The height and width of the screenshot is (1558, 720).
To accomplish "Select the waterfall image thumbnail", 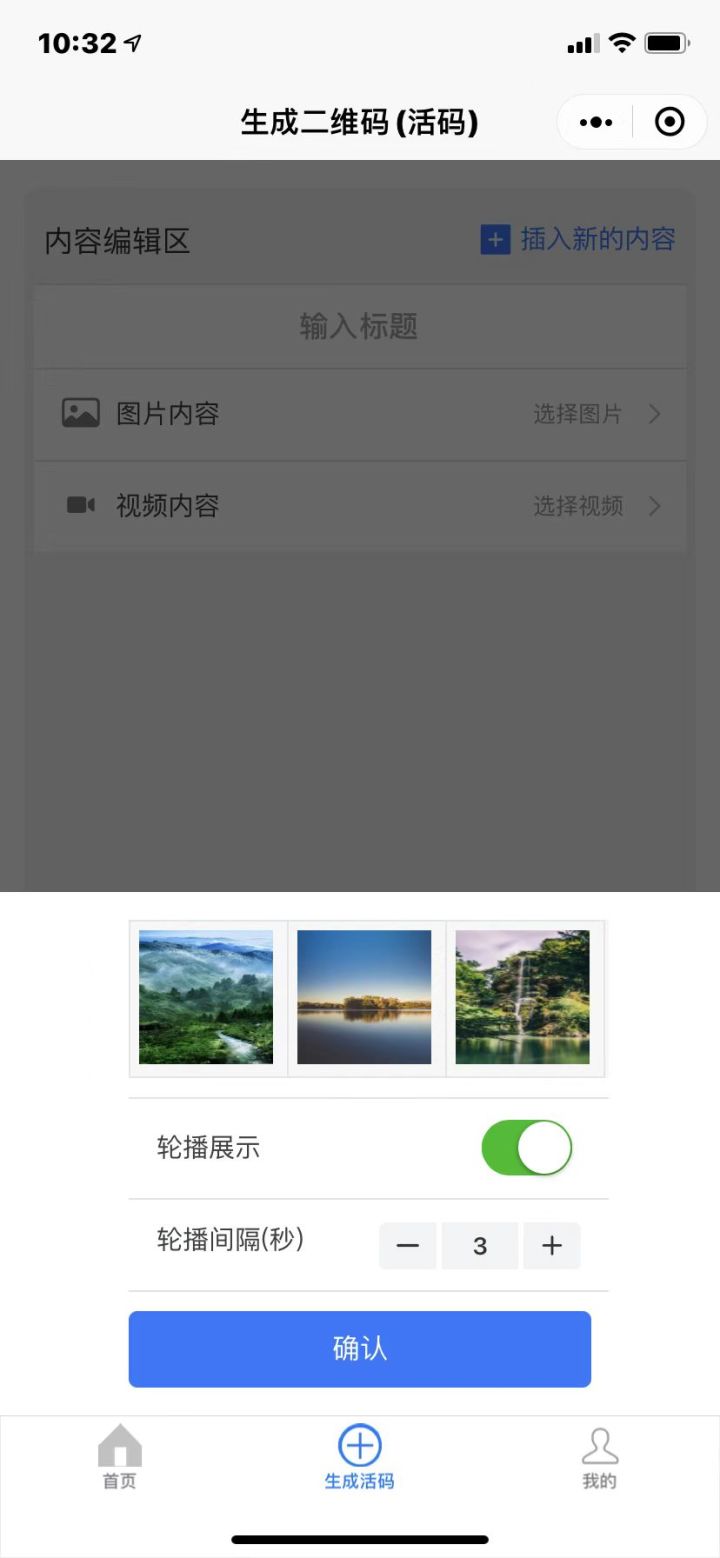I will (524, 996).
